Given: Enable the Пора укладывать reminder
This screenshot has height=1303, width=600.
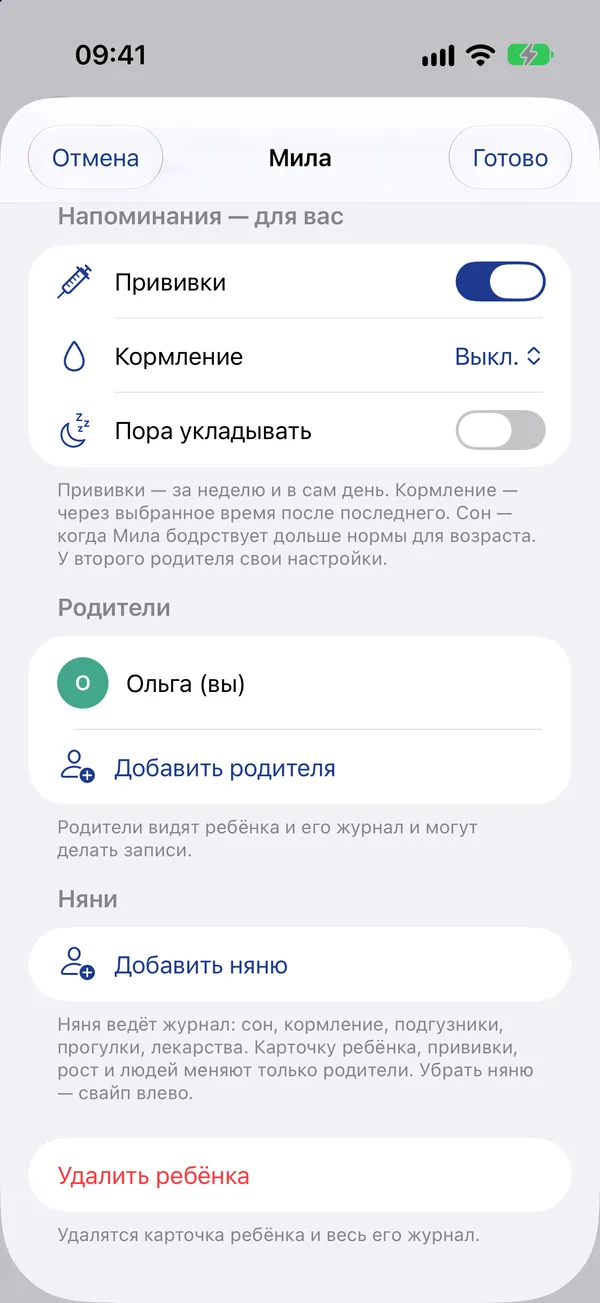Looking at the screenshot, I should click(501, 431).
